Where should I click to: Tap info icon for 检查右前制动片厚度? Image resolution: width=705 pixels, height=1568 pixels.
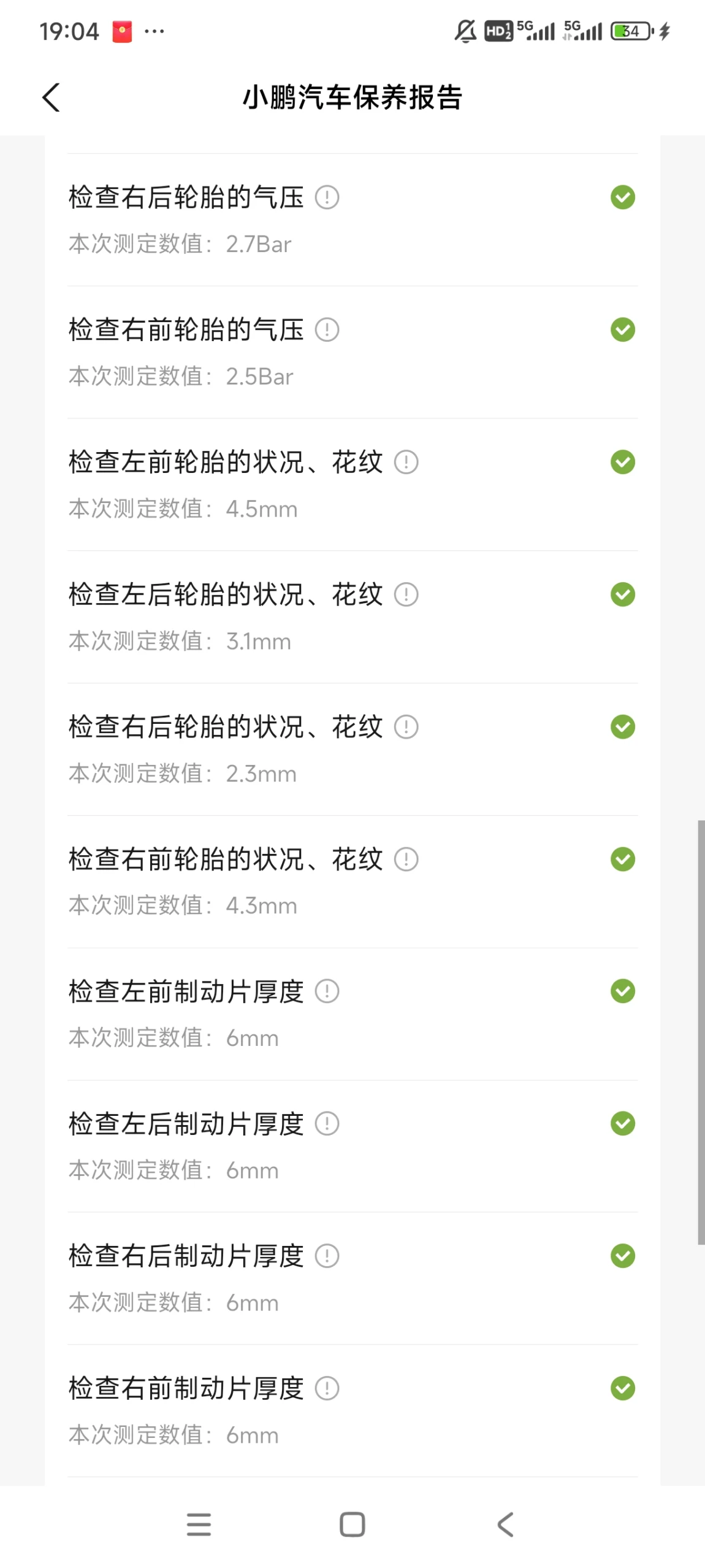pyautogui.click(x=327, y=1388)
